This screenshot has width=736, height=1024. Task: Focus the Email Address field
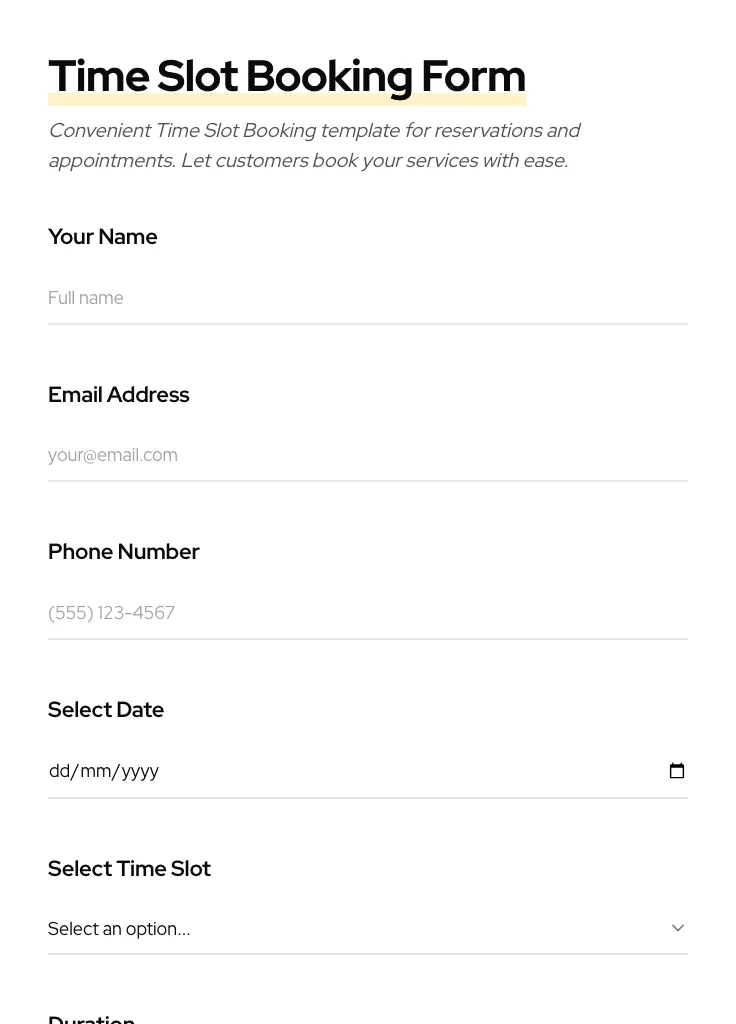(367, 455)
